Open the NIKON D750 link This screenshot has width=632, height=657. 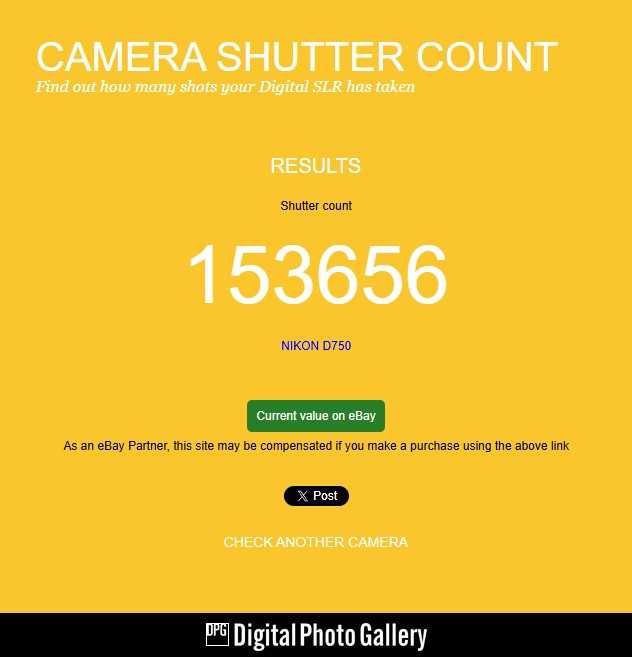click(316, 346)
